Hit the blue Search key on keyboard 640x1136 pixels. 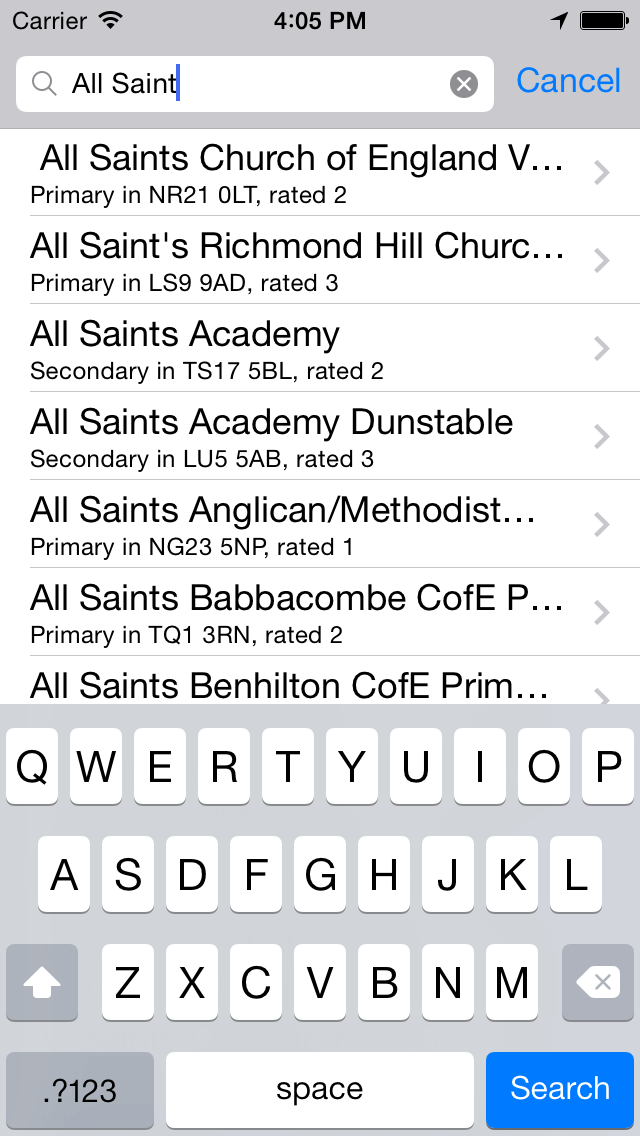click(560, 1088)
